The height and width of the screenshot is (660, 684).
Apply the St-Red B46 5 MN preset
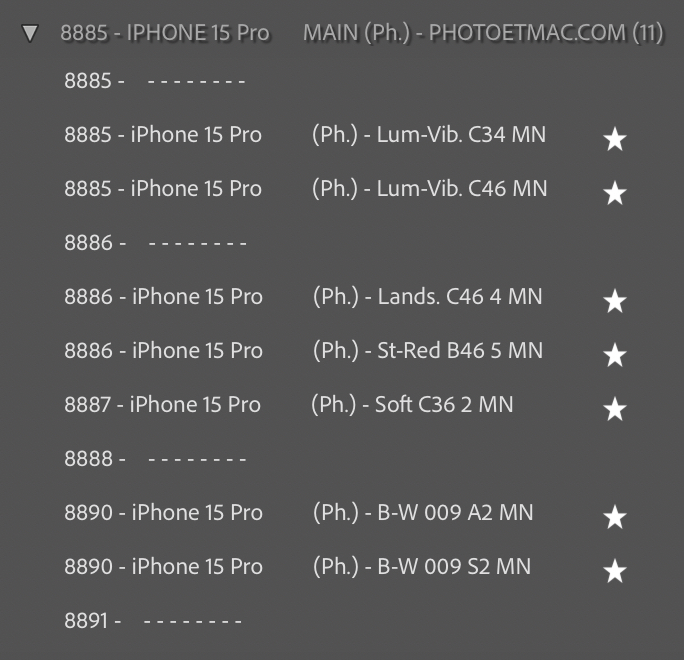303,351
